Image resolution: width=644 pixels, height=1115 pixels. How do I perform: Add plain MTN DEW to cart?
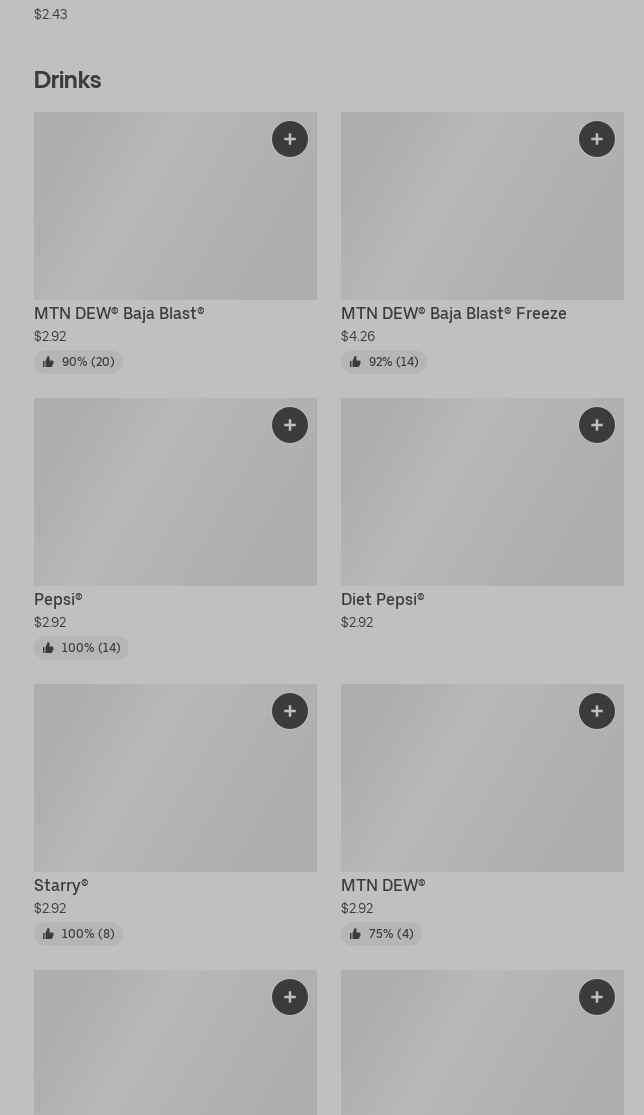pyautogui.click(x=597, y=711)
